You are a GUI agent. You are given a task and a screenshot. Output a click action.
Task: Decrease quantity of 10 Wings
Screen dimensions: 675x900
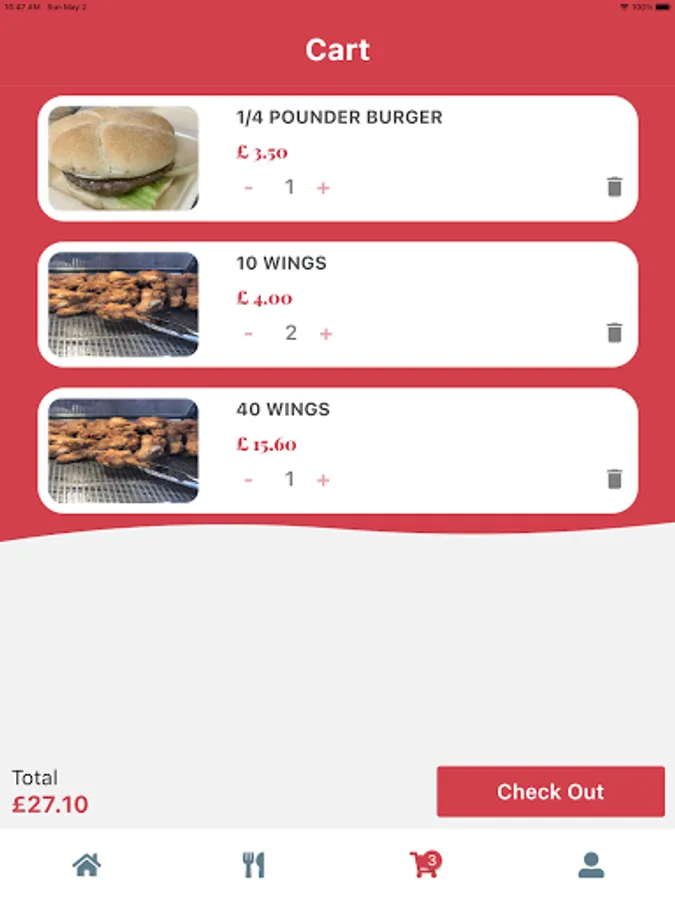coord(248,334)
